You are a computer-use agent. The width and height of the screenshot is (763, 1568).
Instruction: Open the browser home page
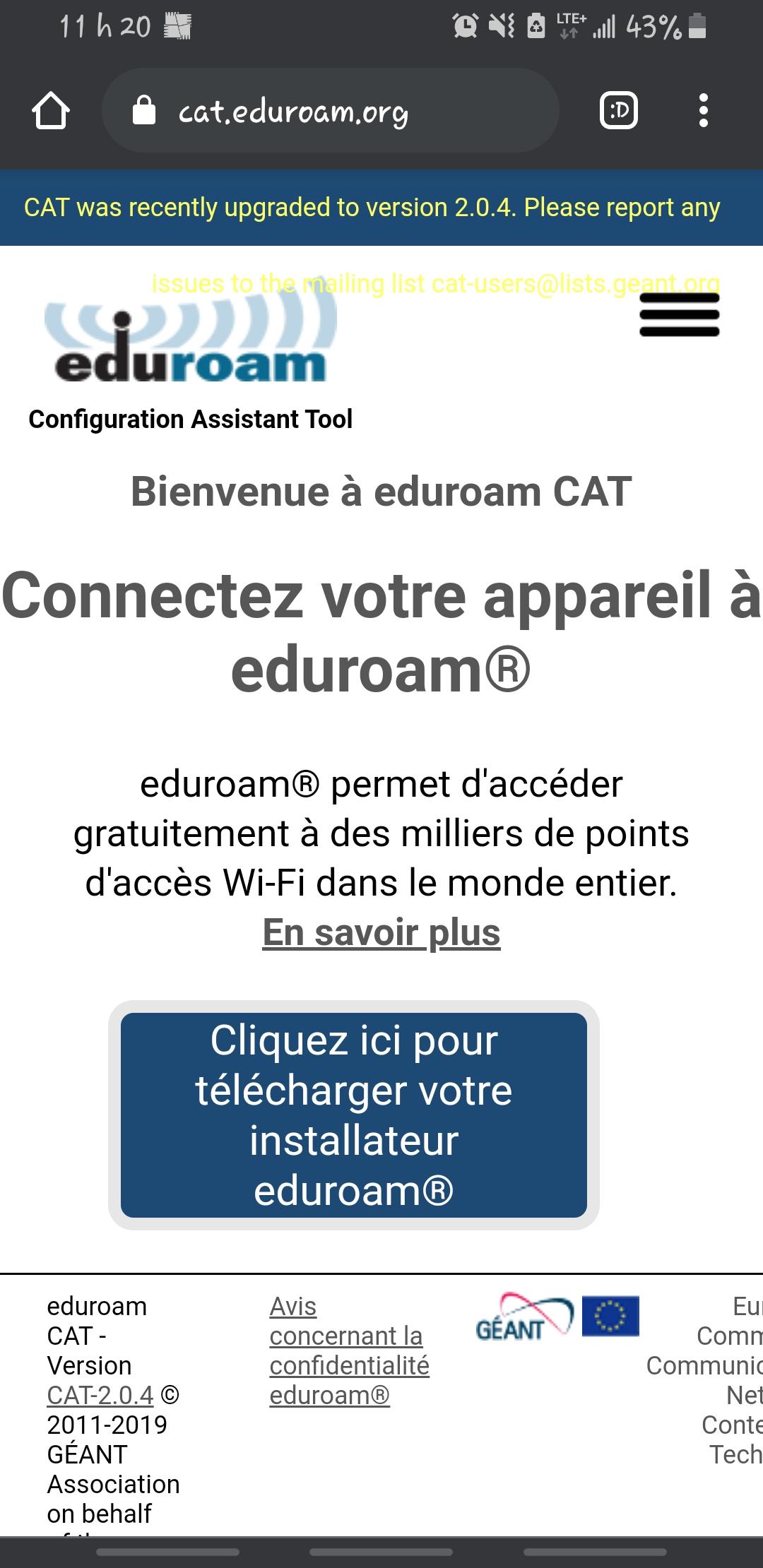[51, 111]
